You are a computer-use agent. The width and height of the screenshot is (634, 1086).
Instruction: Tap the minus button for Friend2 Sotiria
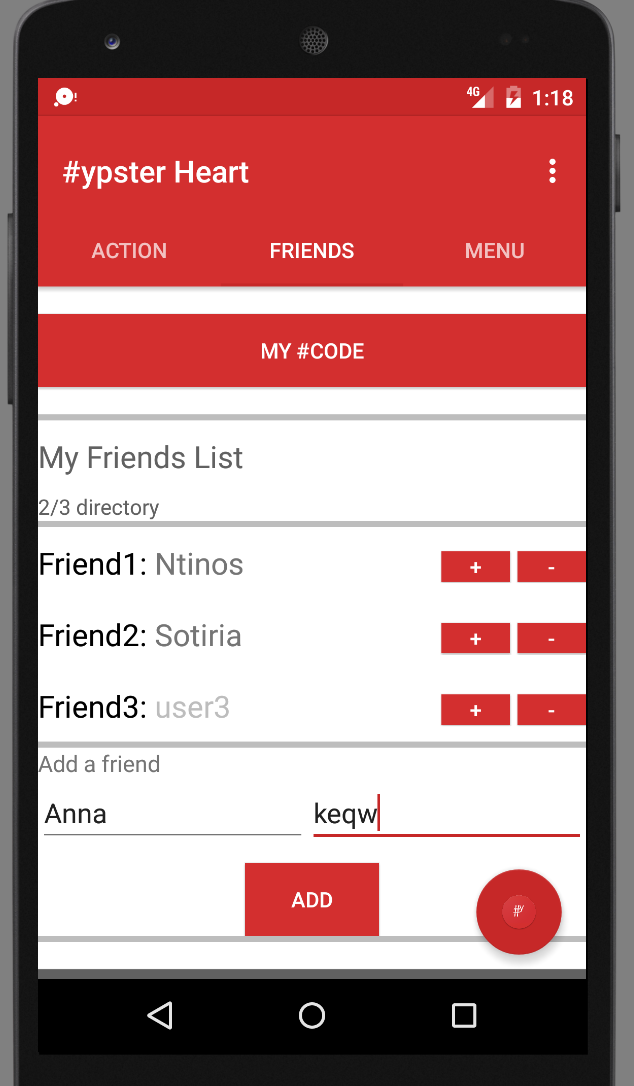pyautogui.click(x=551, y=639)
